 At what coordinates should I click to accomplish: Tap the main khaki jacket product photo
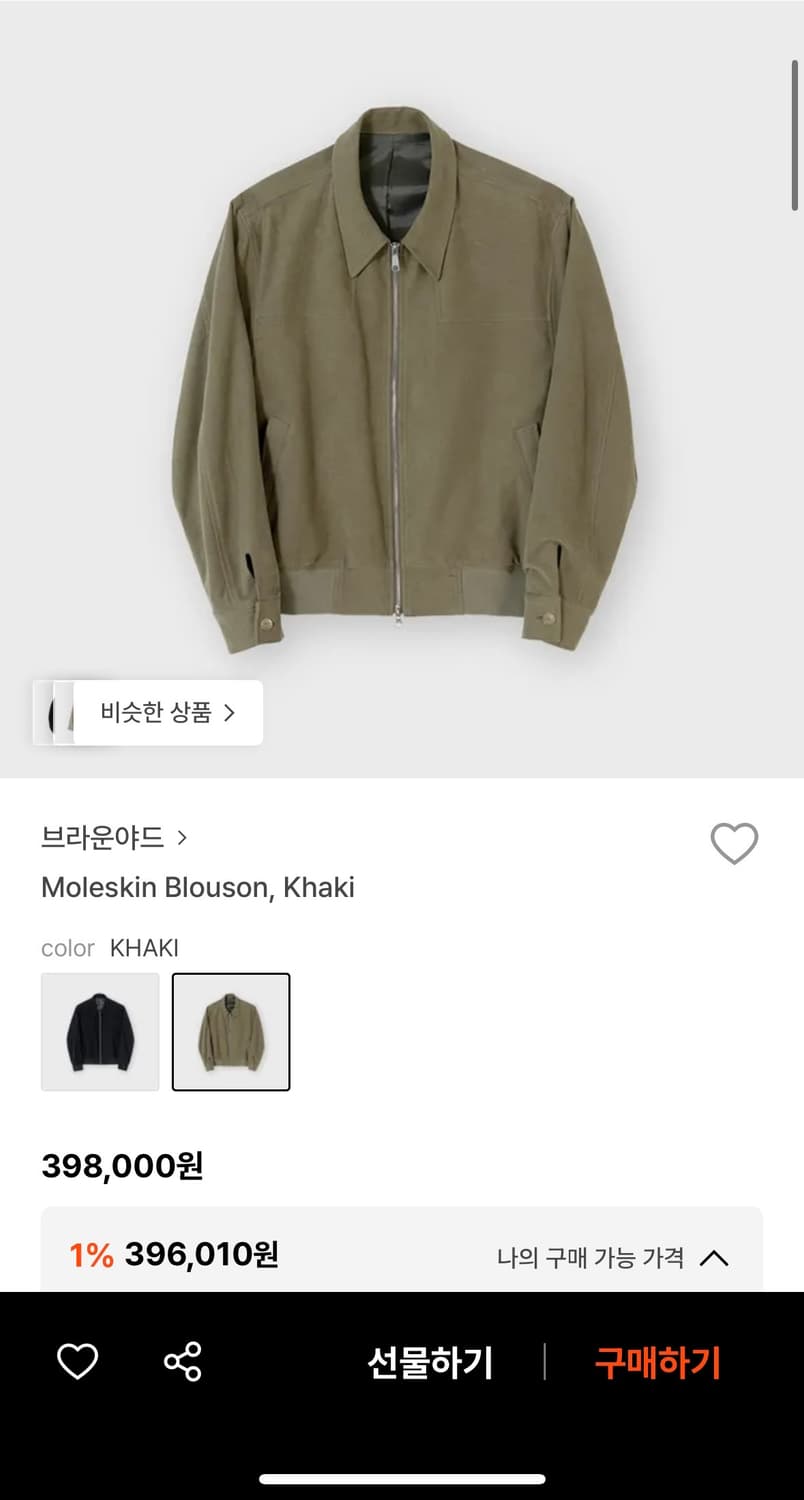pyautogui.click(x=400, y=380)
